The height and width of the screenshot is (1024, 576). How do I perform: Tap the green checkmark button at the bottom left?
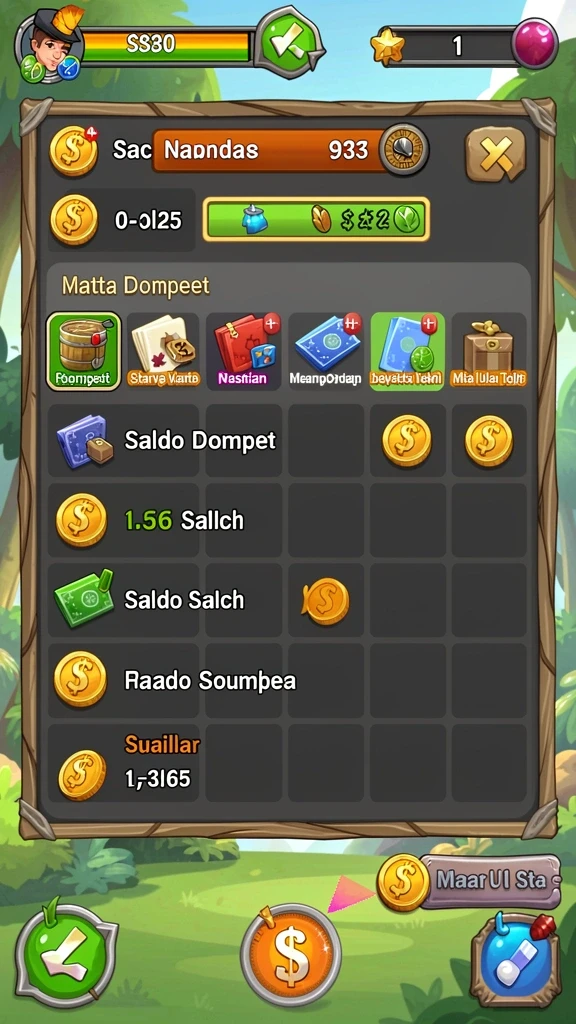[x=65, y=955]
